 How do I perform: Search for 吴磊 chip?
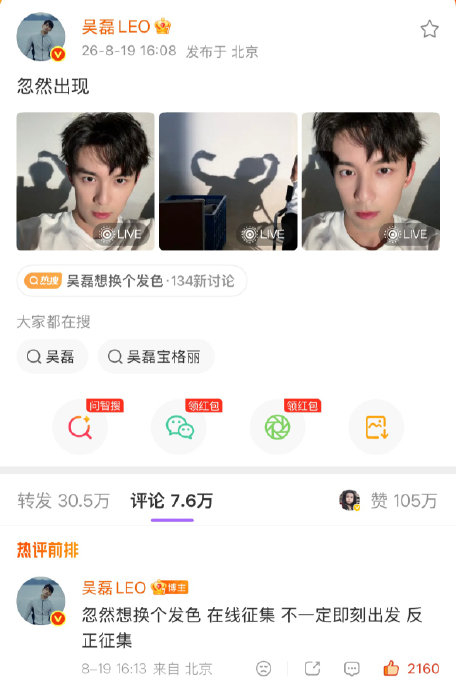point(52,356)
